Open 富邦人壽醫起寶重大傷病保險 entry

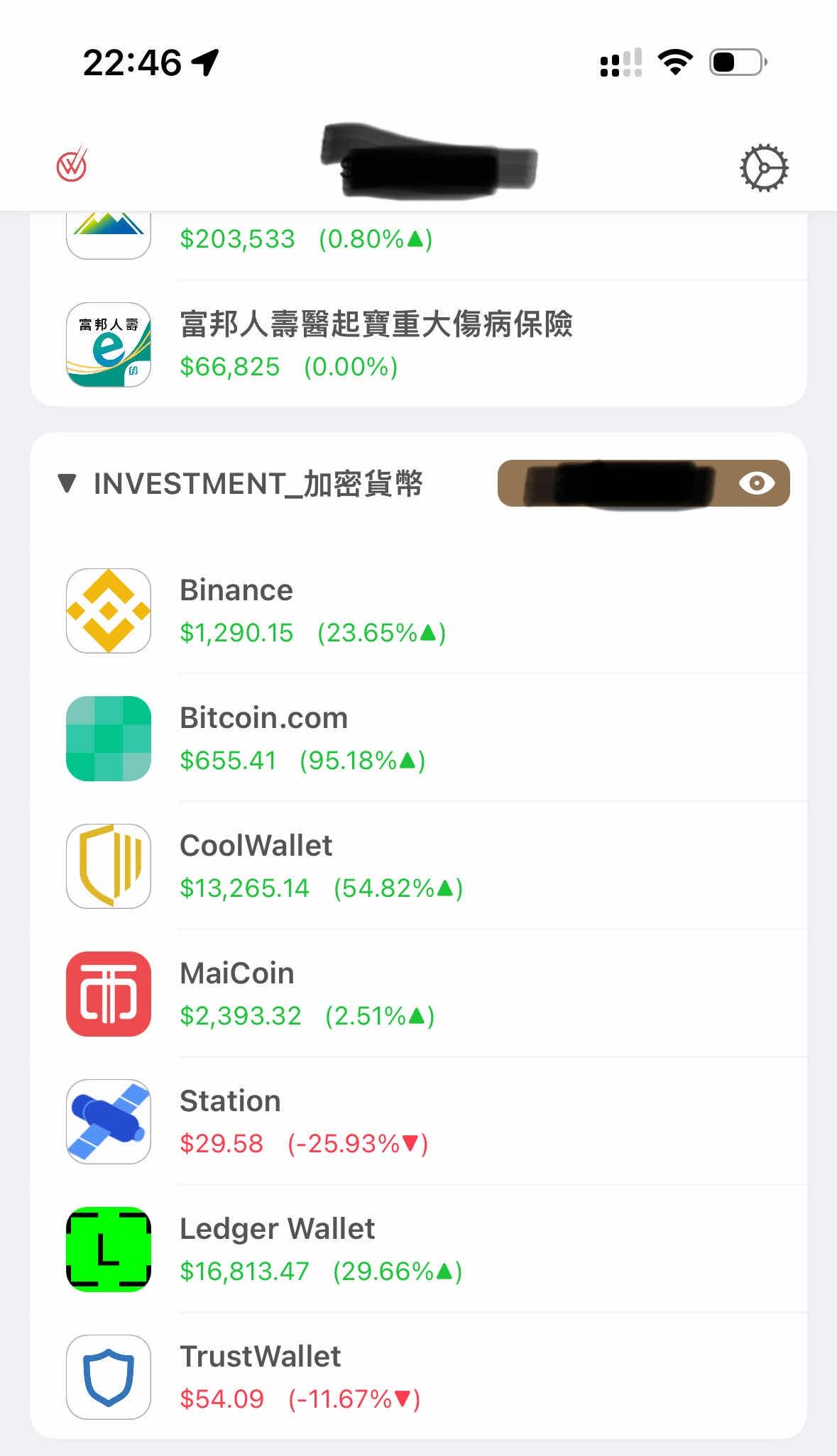coord(419,345)
